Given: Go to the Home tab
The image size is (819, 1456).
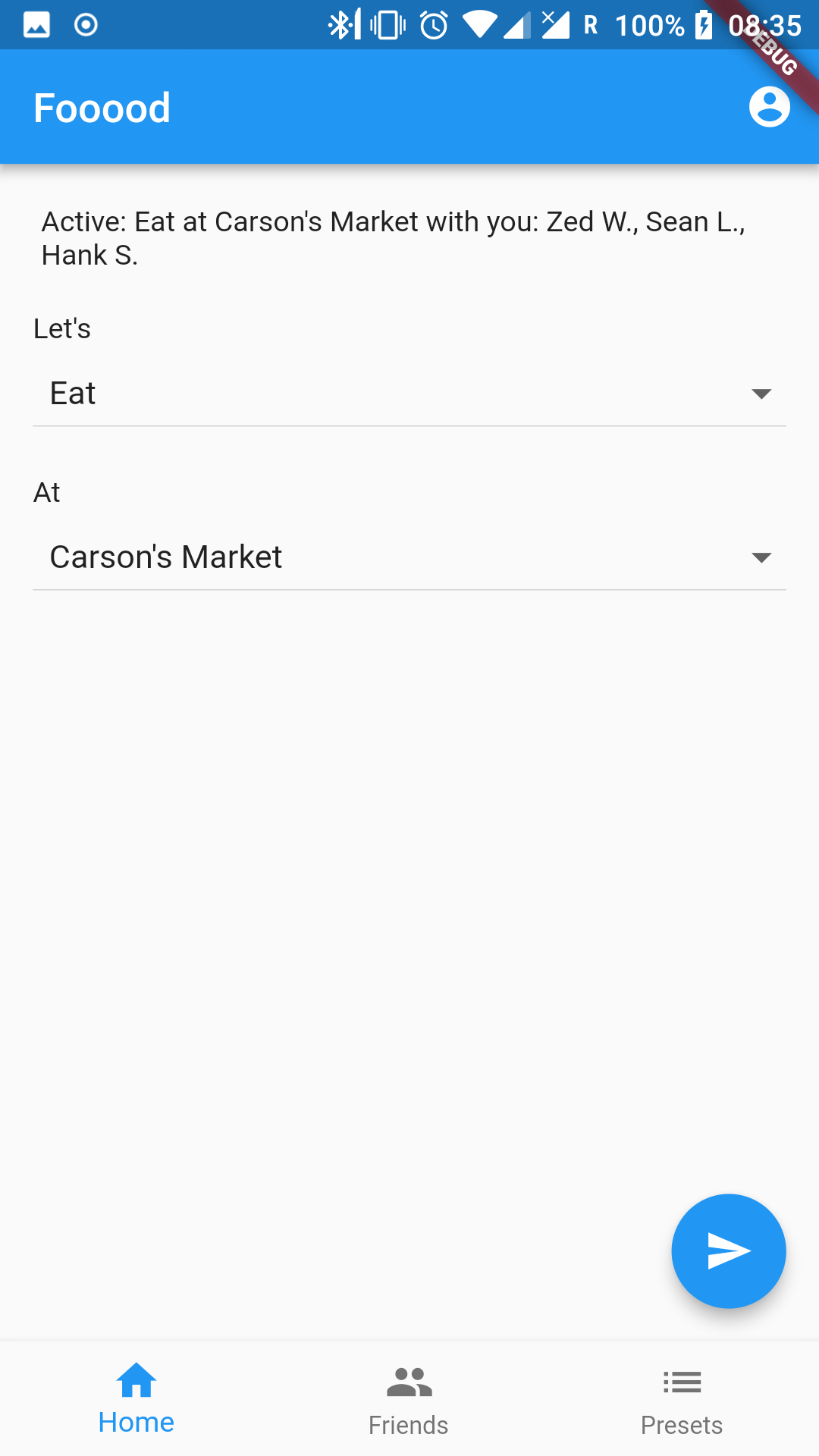Looking at the screenshot, I should 136,1400.
